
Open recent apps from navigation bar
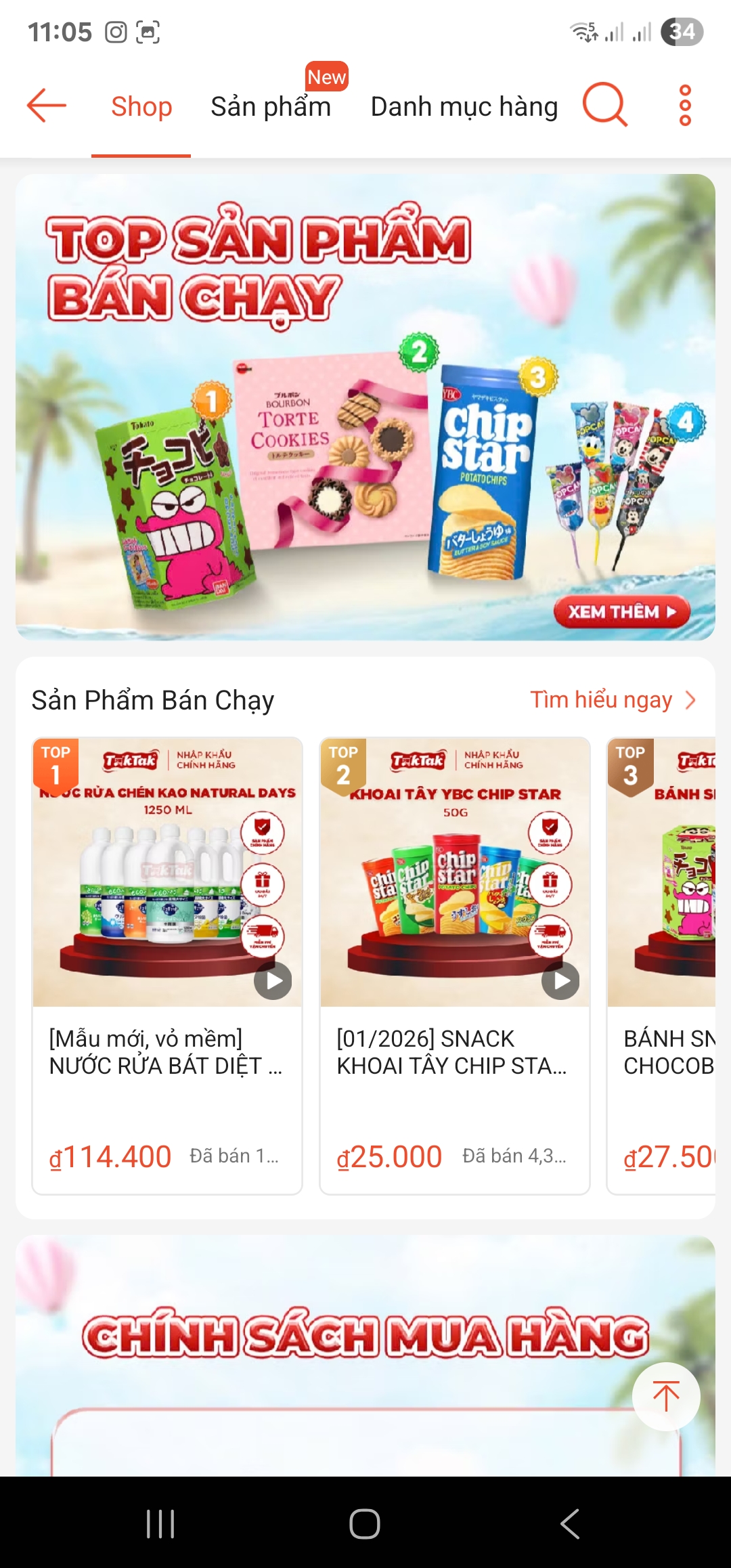(161, 1524)
